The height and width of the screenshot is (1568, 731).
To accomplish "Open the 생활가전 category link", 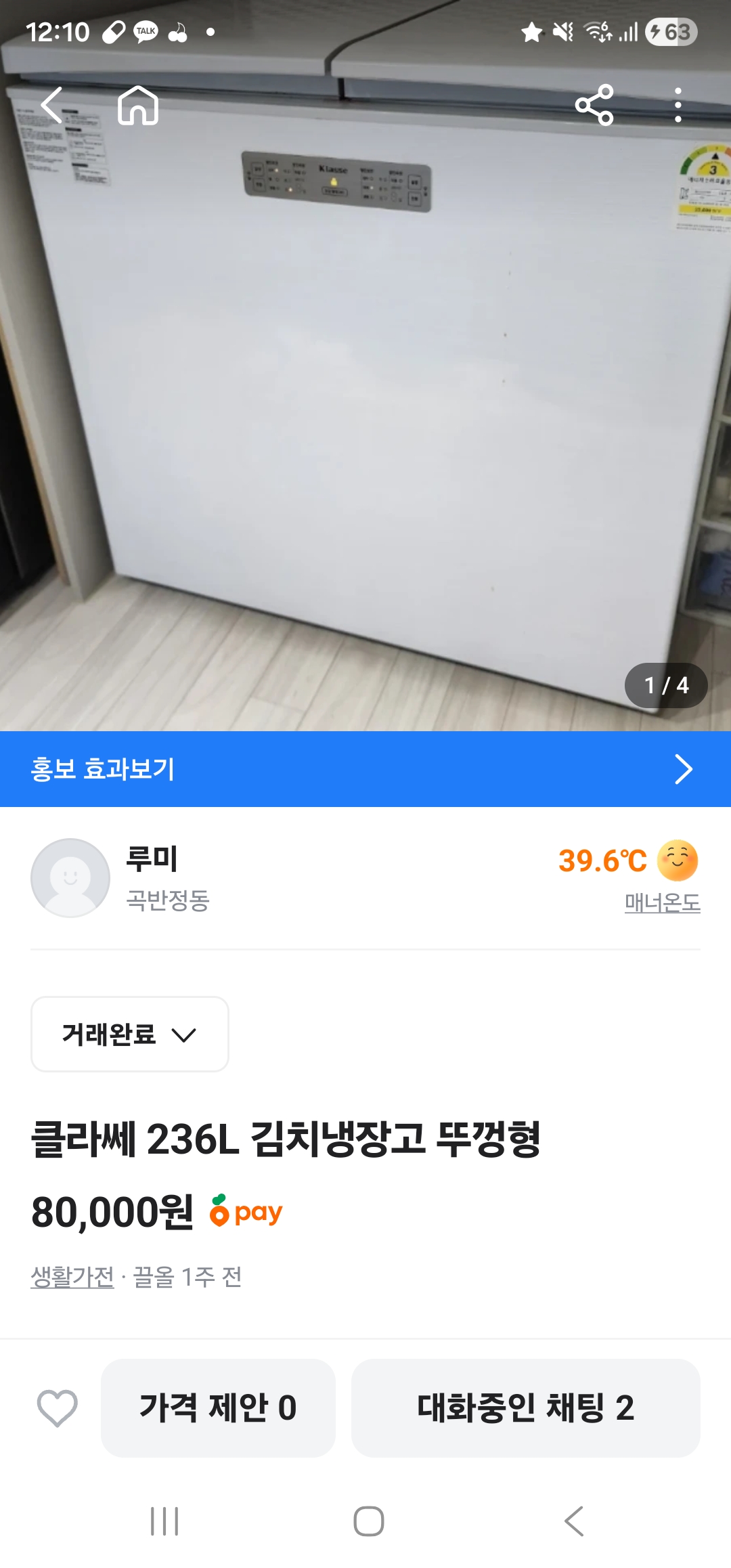I will click(72, 1277).
